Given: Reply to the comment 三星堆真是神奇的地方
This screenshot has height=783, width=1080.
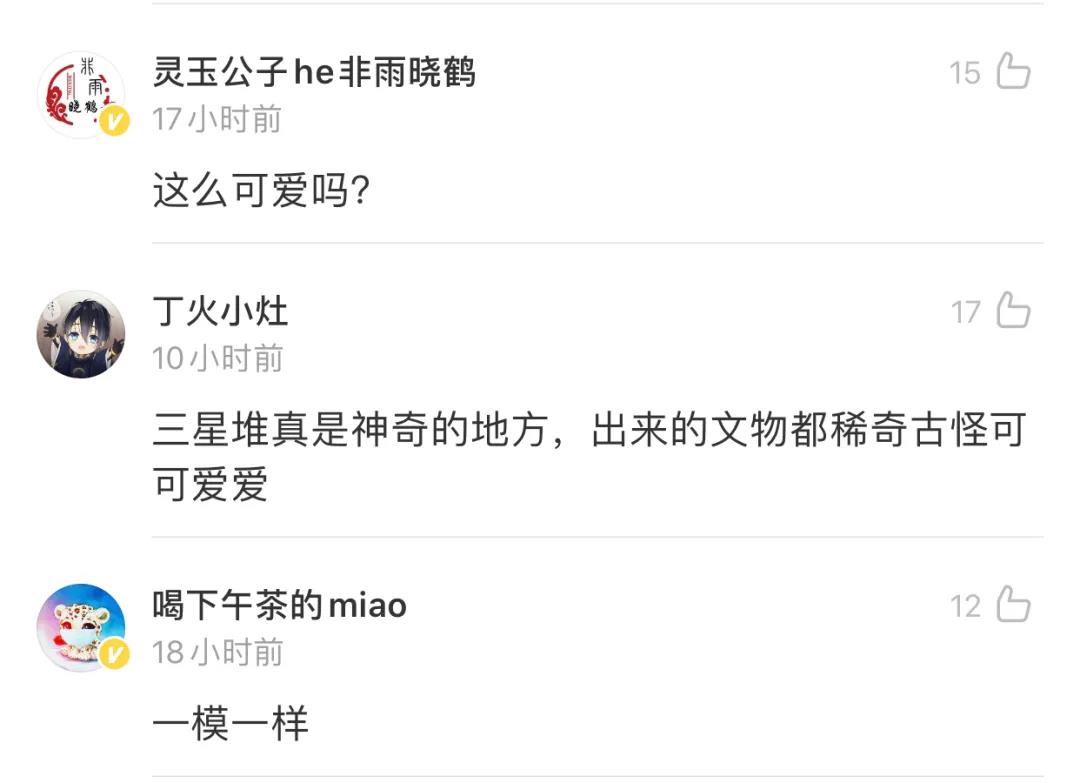Looking at the screenshot, I should coord(588,457).
